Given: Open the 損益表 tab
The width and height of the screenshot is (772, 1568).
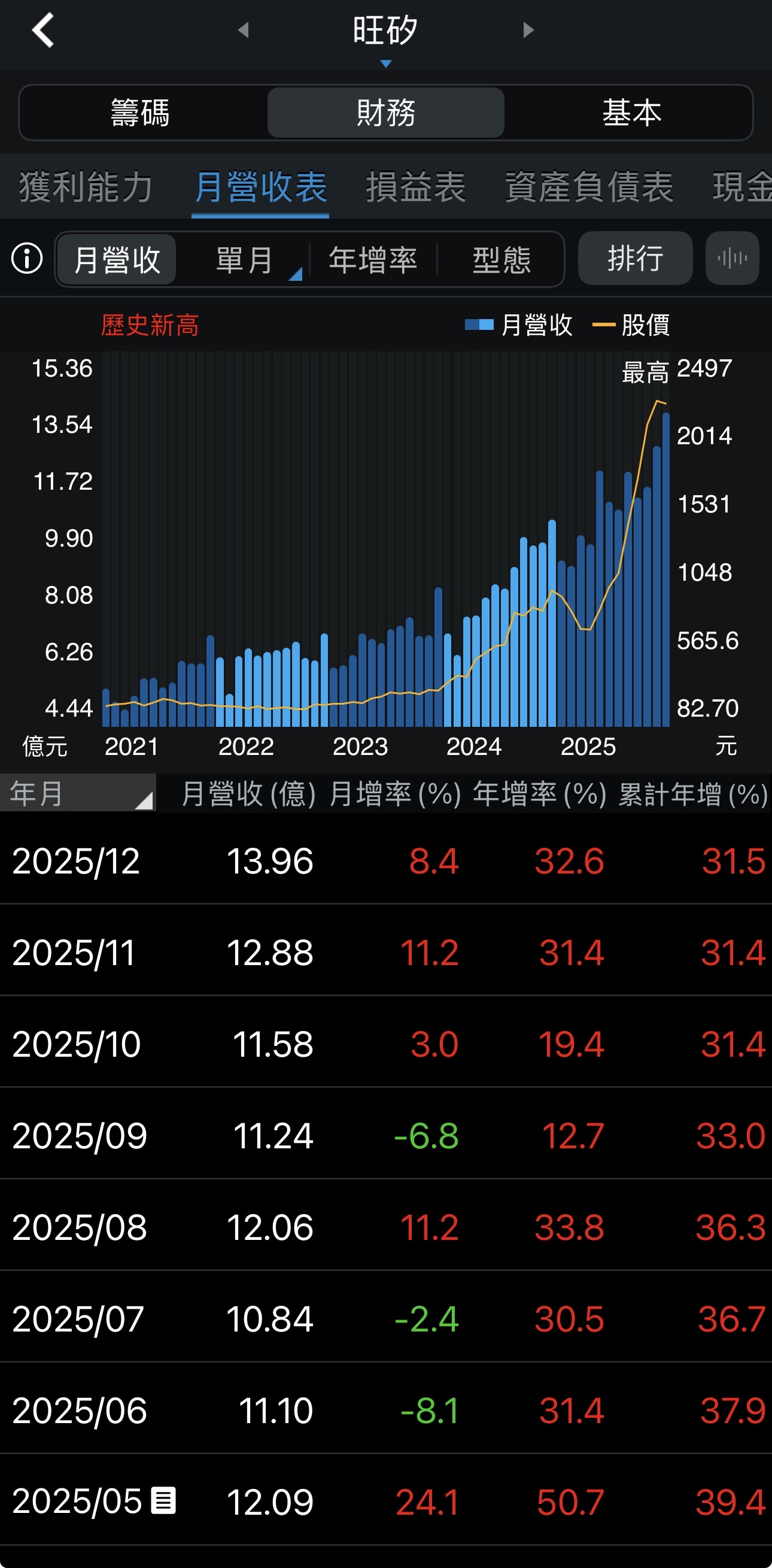Looking at the screenshot, I should (x=416, y=186).
